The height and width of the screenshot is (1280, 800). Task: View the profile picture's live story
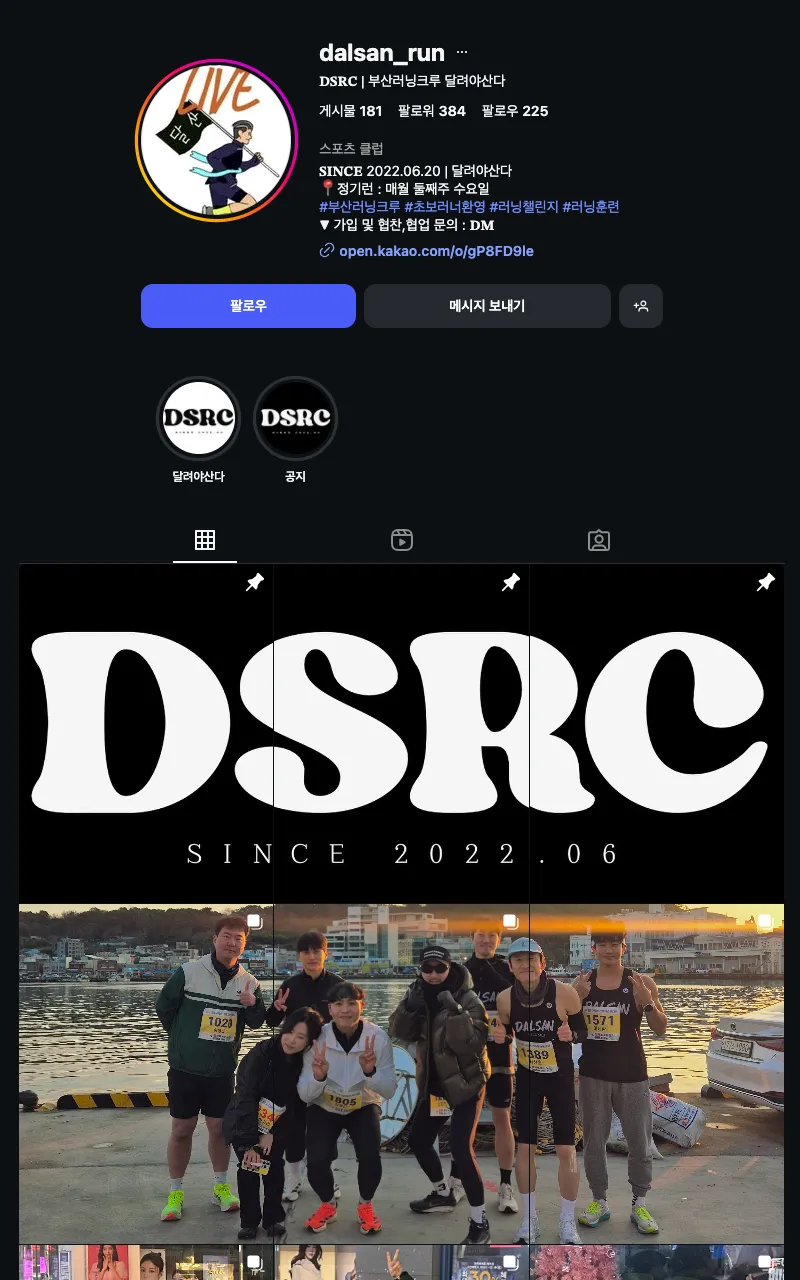(216, 140)
